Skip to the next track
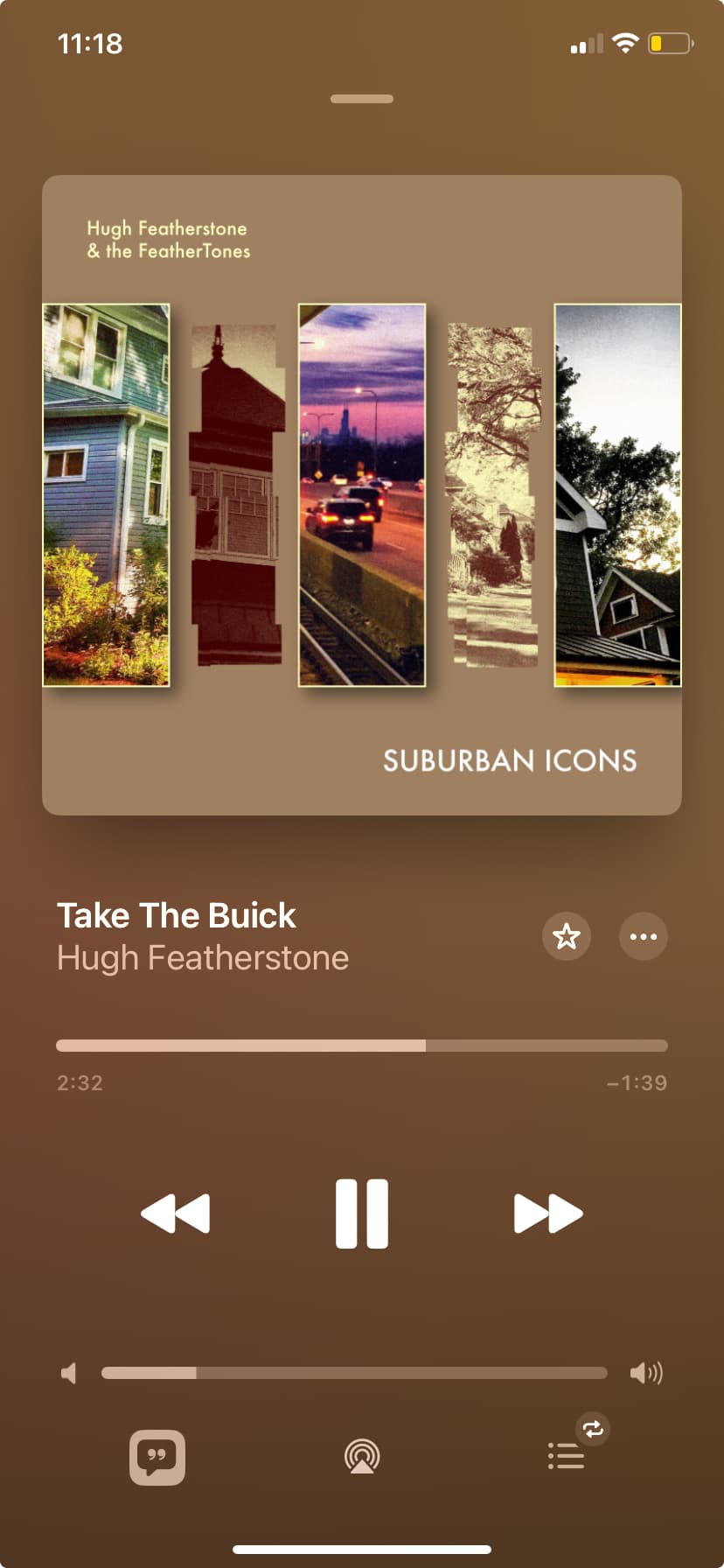Image resolution: width=724 pixels, height=1568 pixels. [x=548, y=1213]
